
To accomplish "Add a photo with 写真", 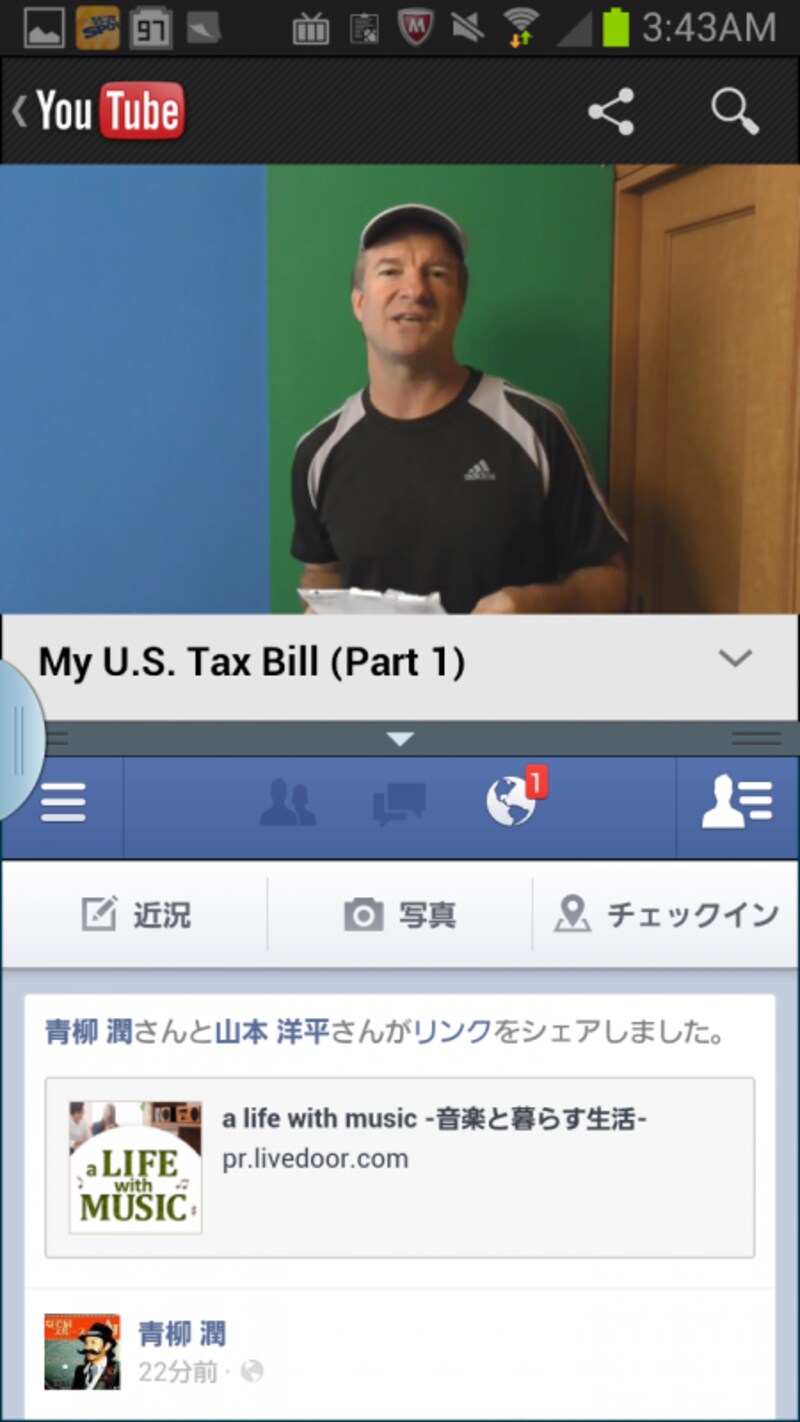I will [x=400, y=914].
